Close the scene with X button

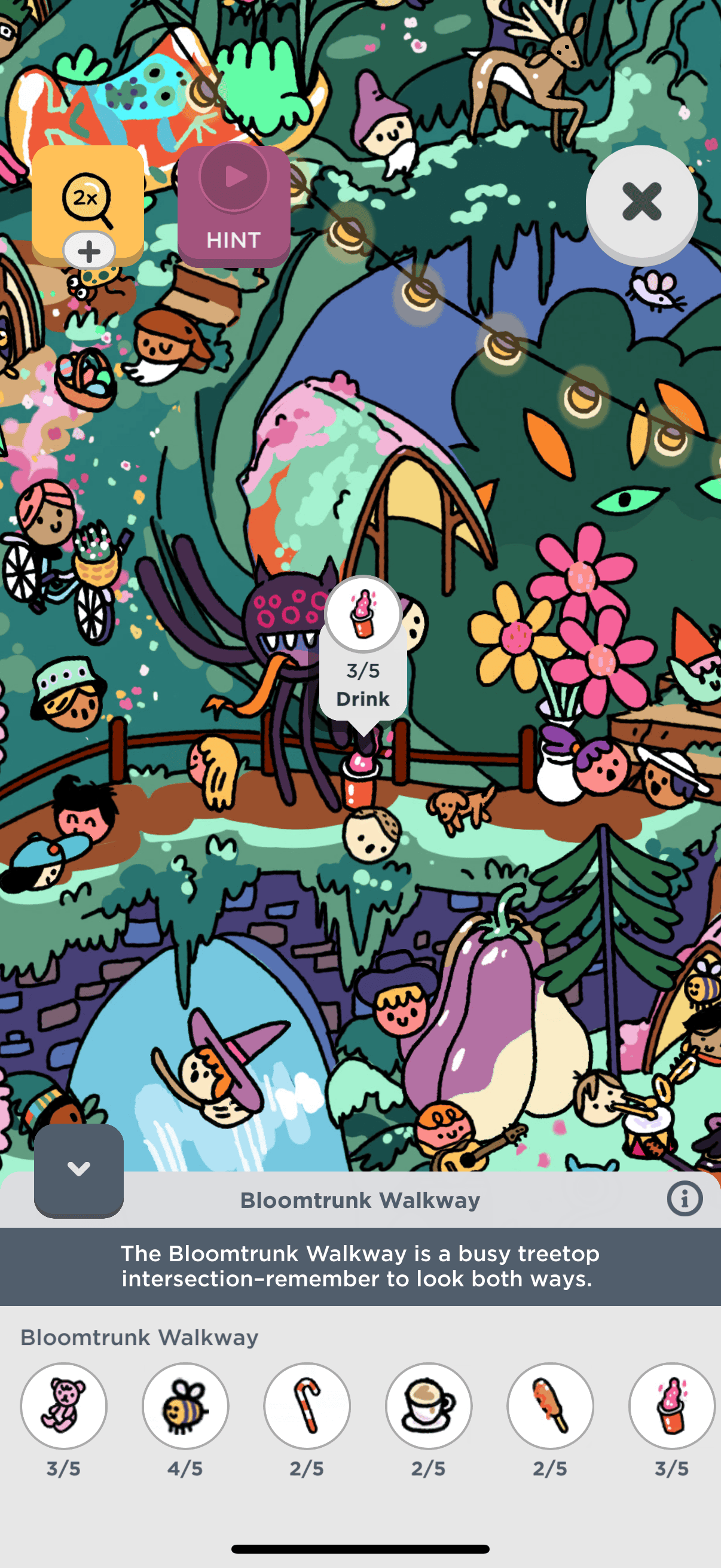coord(641,202)
